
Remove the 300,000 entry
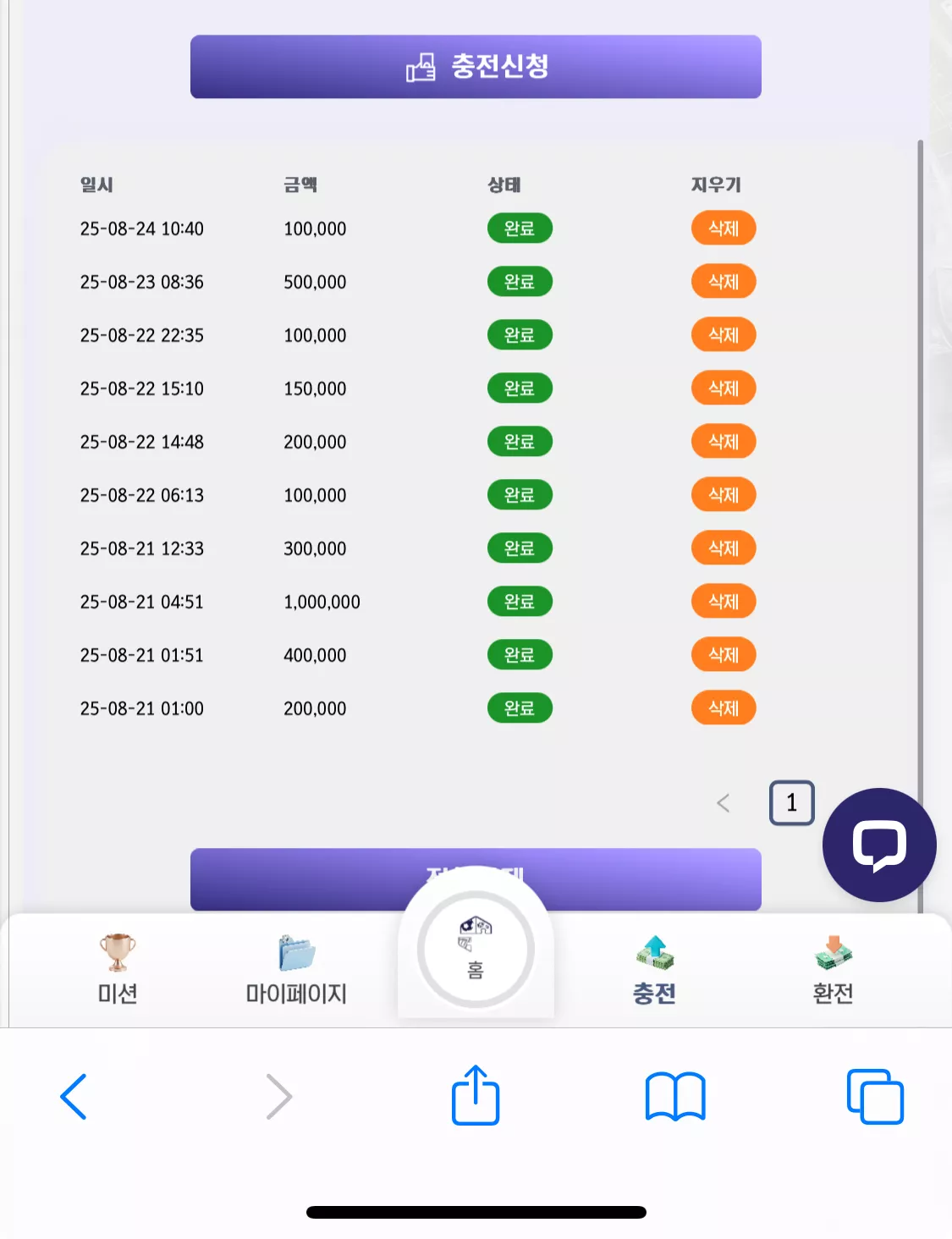pos(724,548)
